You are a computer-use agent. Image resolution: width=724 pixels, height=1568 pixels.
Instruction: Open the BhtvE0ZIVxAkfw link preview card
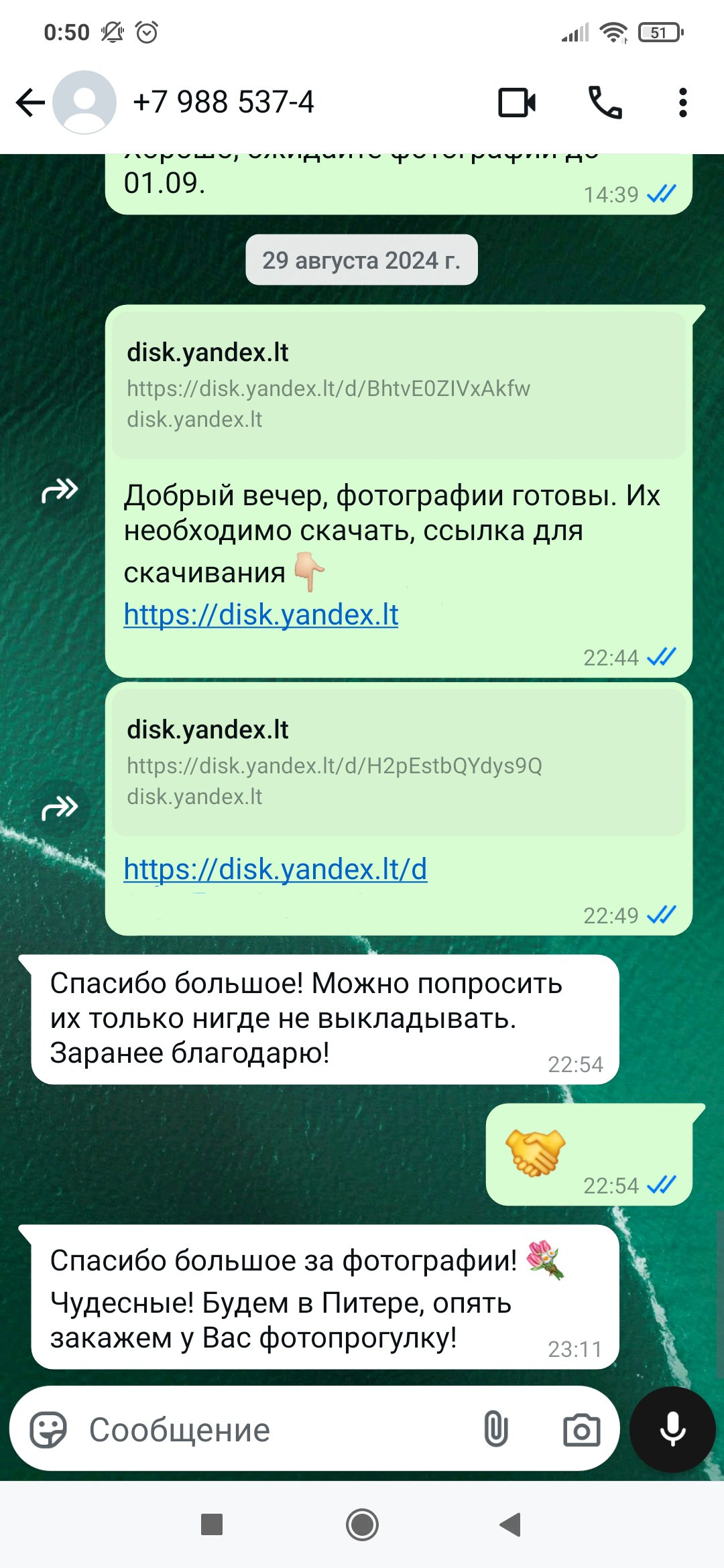(398, 386)
